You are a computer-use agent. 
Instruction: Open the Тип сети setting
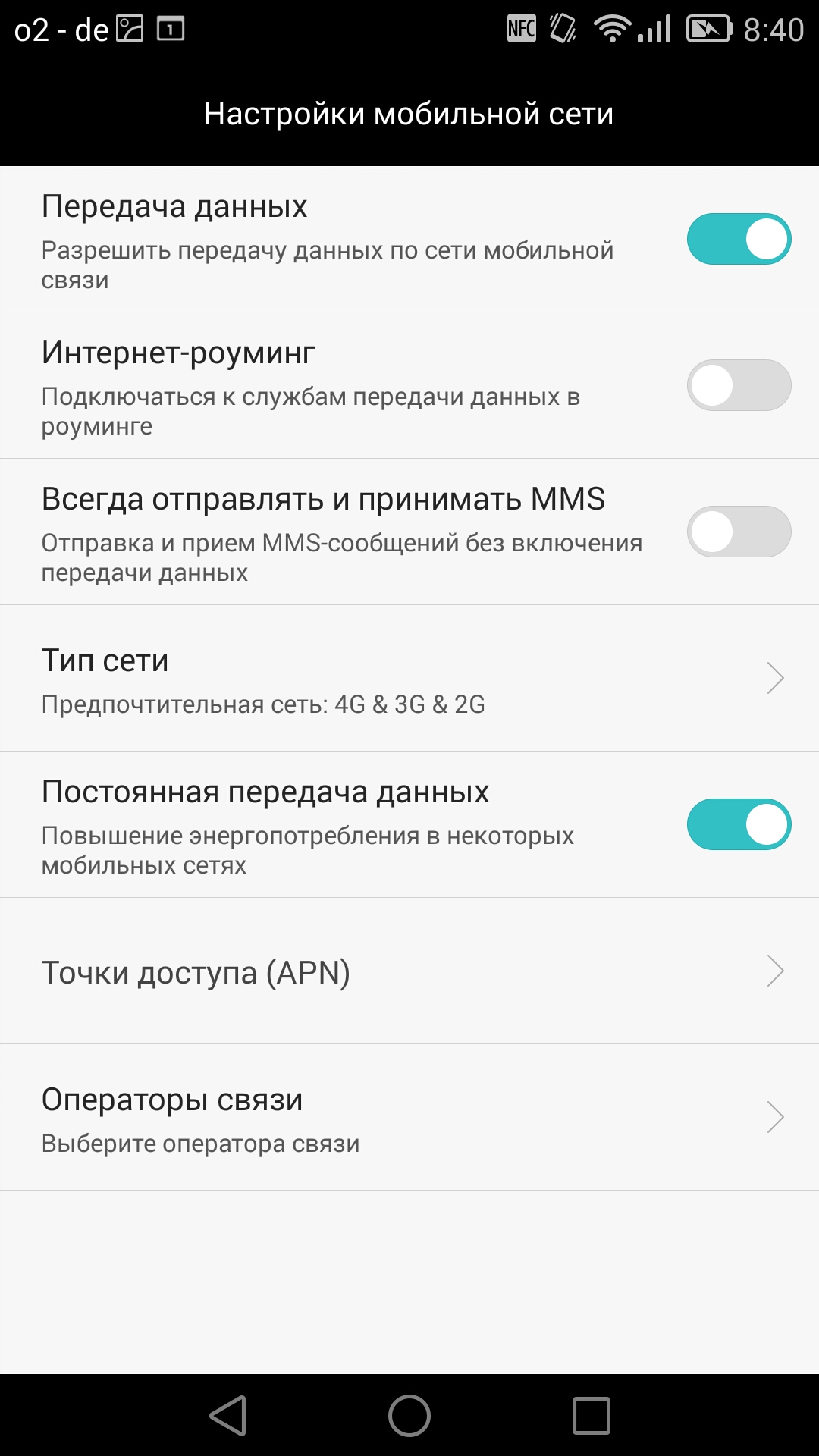pyautogui.click(x=409, y=678)
